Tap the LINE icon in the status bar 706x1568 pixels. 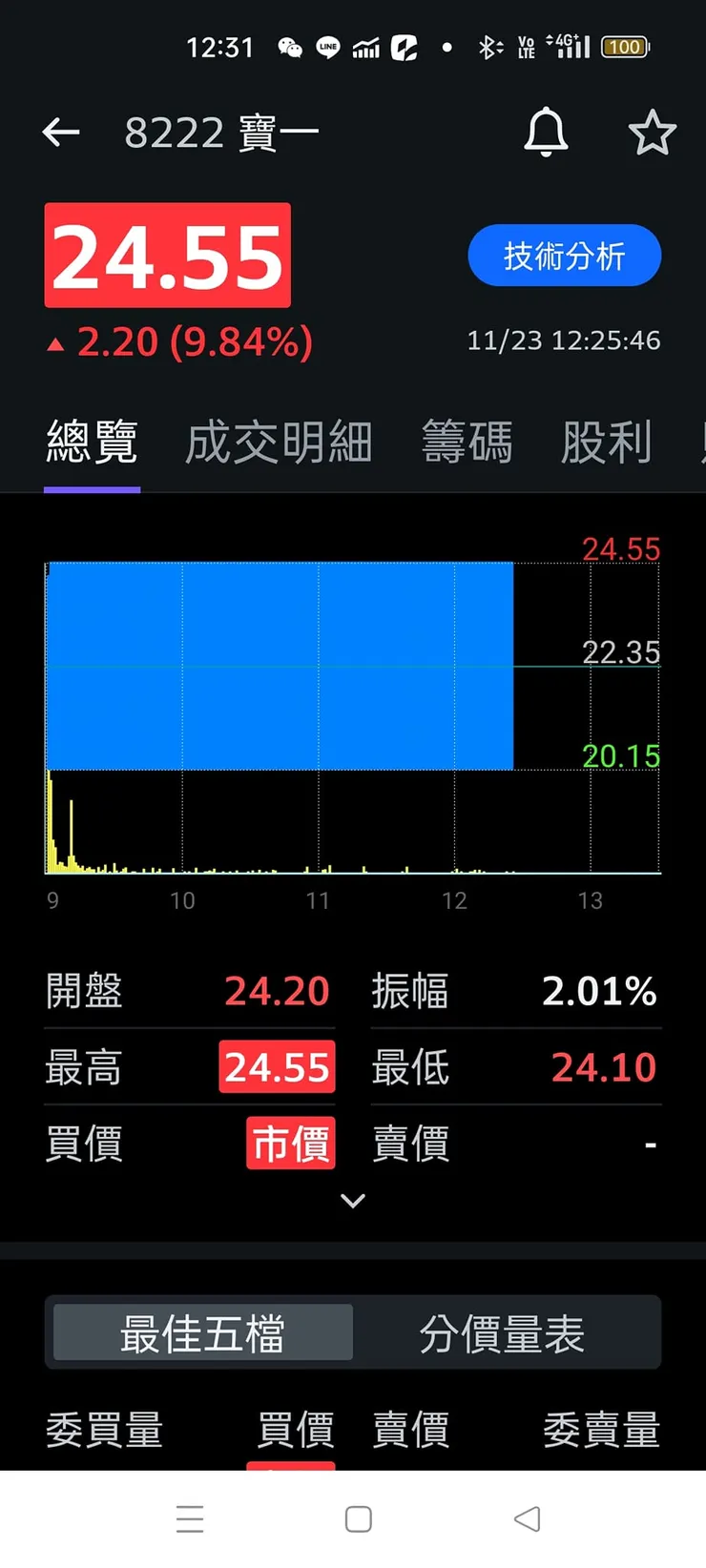tap(327, 47)
